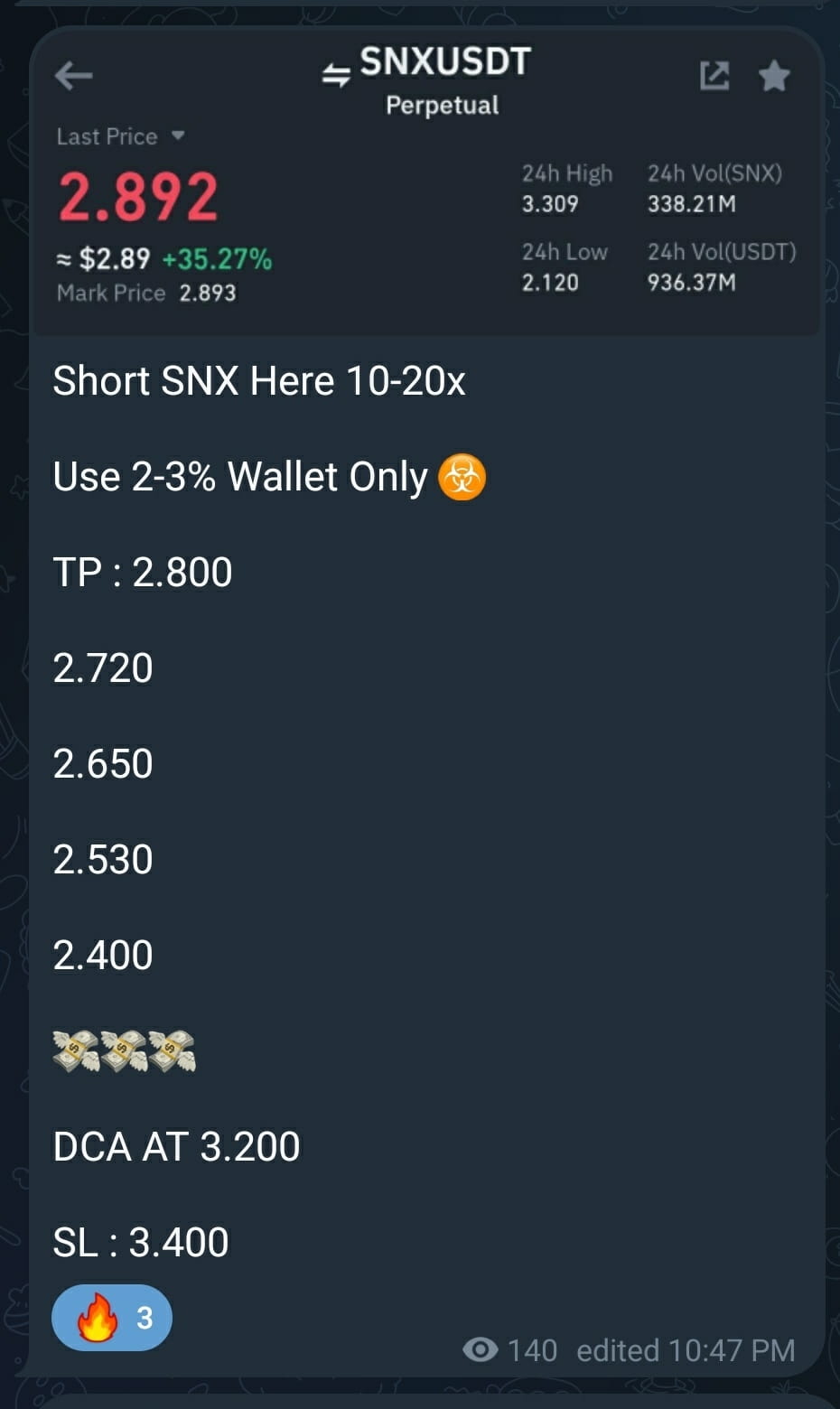Click the 24h High value 3.309

[x=551, y=205]
